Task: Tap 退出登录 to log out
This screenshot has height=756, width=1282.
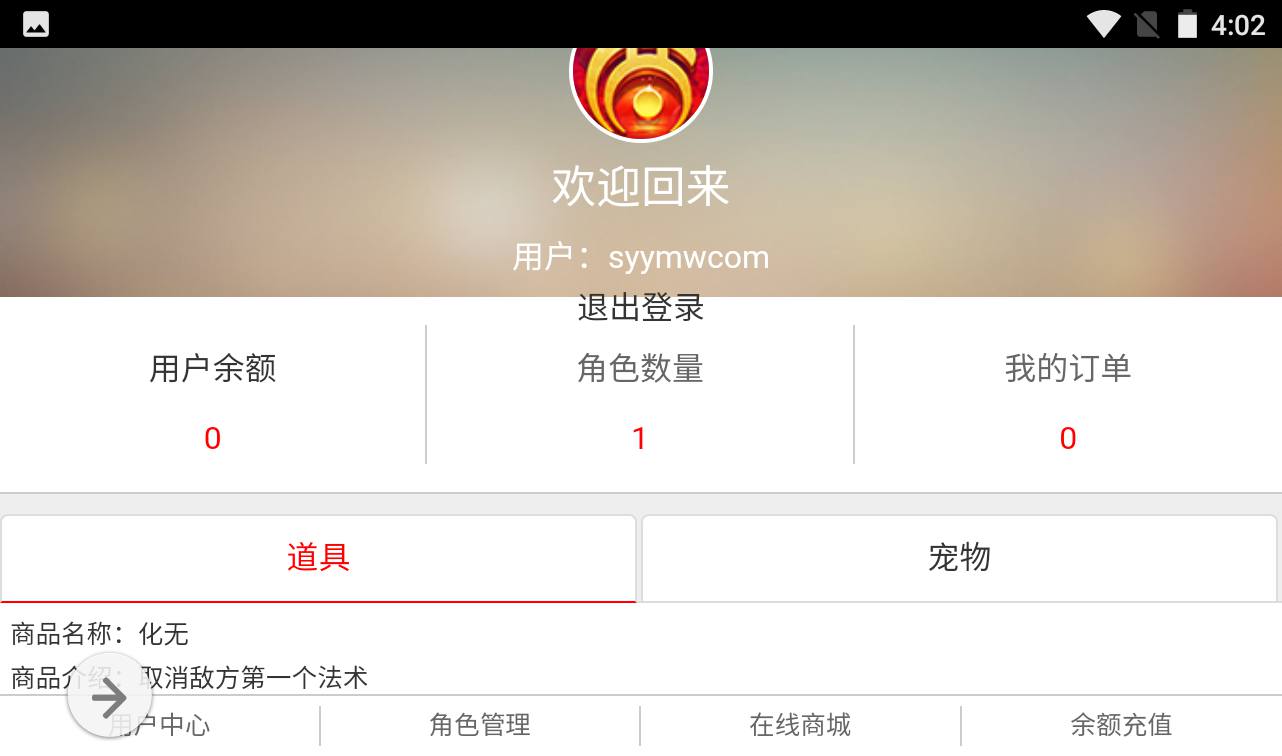Action: tap(640, 308)
